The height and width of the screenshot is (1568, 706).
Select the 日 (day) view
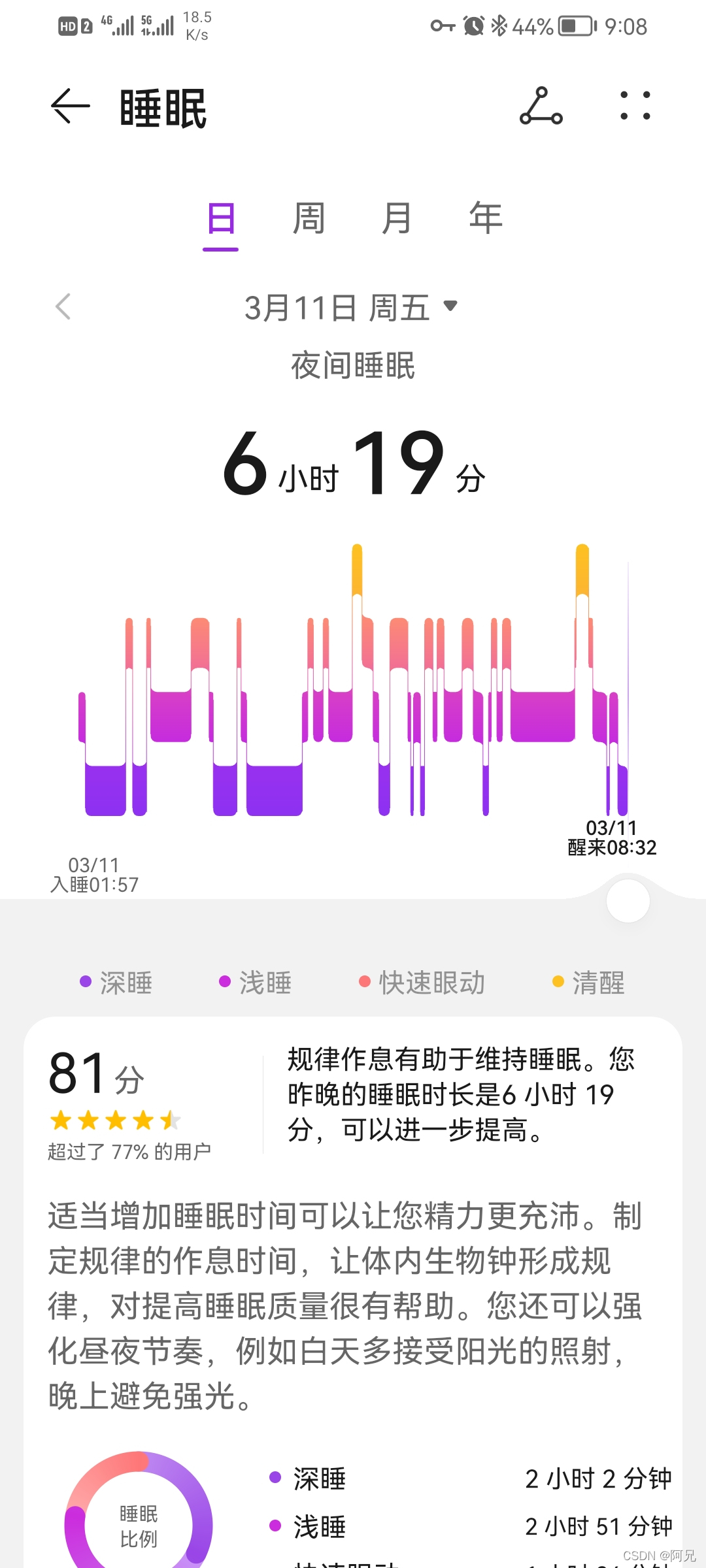coord(220,219)
